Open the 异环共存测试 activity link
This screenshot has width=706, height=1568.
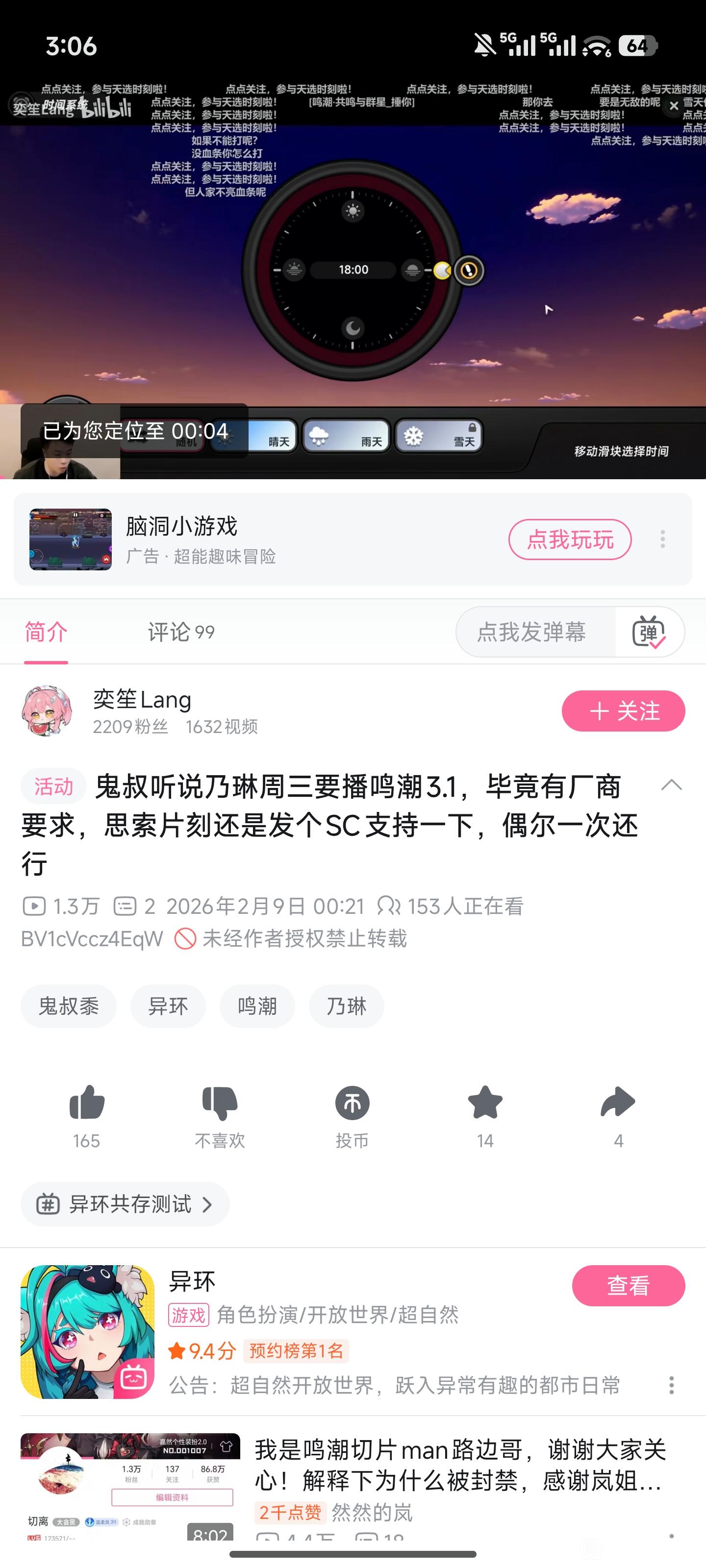click(x=125, y=1204)
